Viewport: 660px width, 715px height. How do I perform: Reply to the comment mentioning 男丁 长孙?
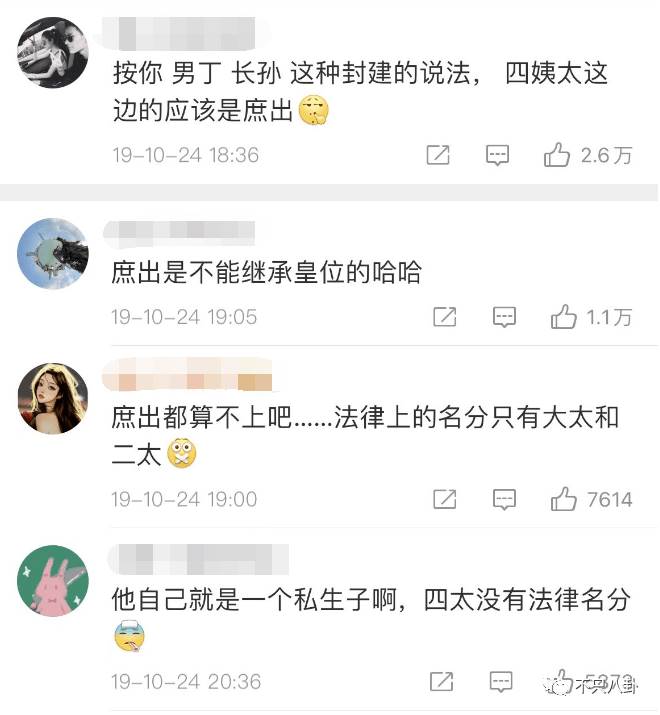pyautogui.click(x=497, y=155)
